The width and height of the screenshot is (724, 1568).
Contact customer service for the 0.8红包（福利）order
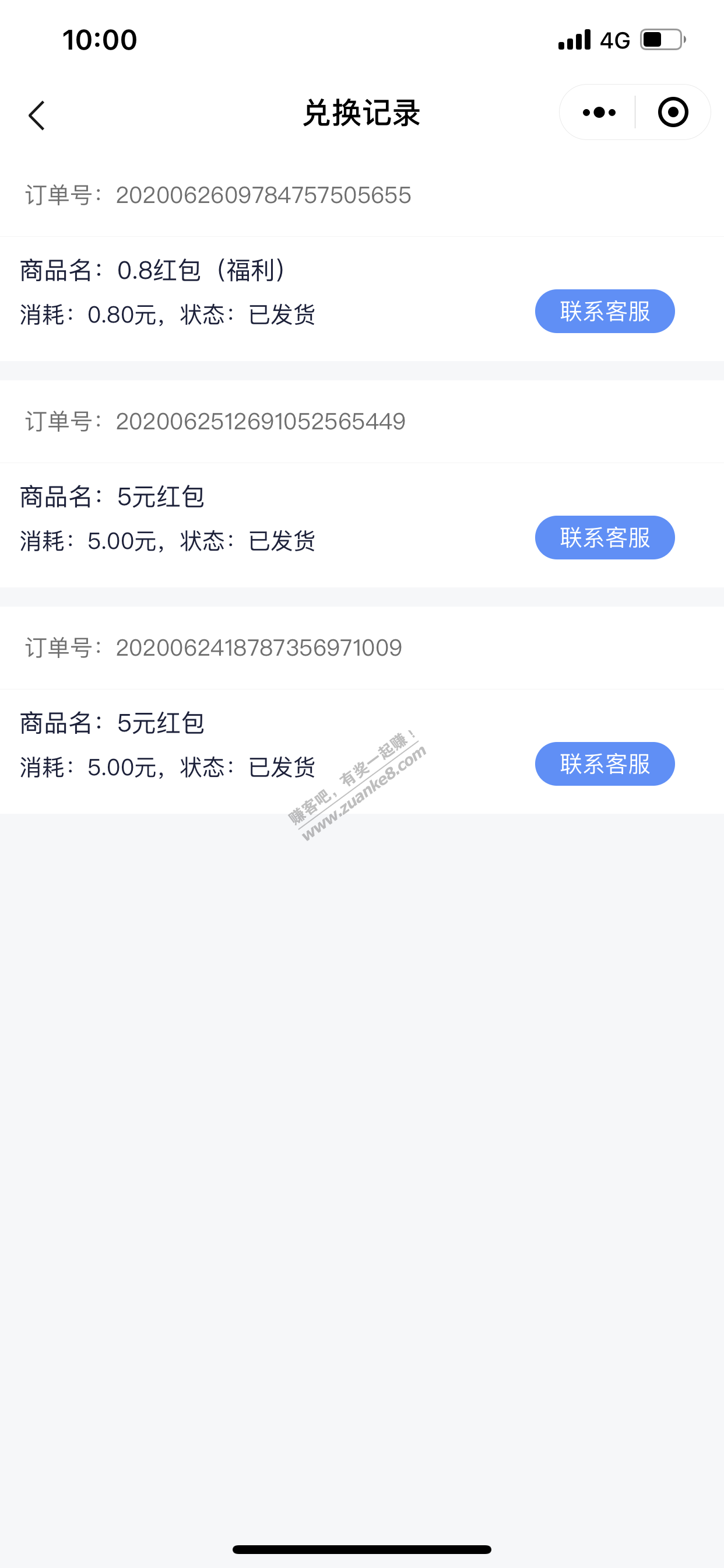pyautogui.click(x=604, y=311)
